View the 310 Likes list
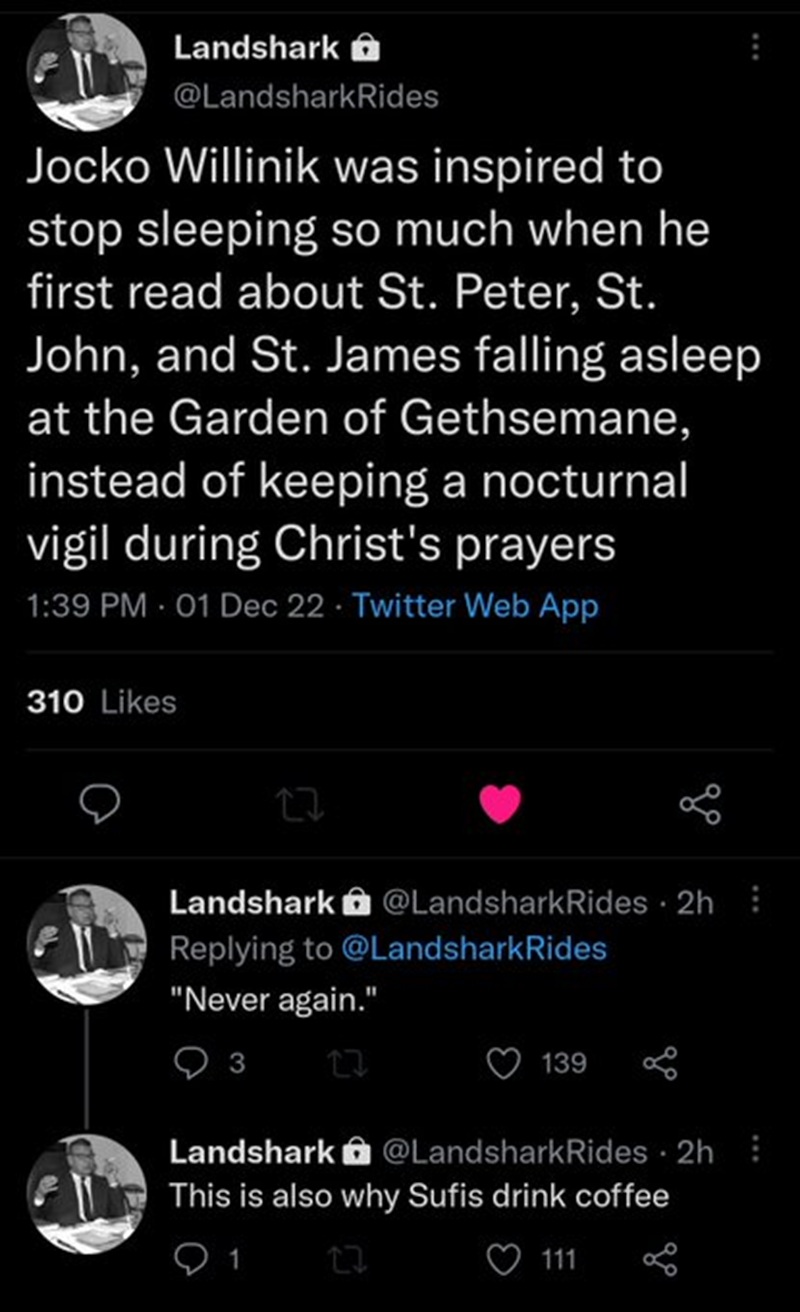This screenshot has width=800, height=1312. click(100, 702)
